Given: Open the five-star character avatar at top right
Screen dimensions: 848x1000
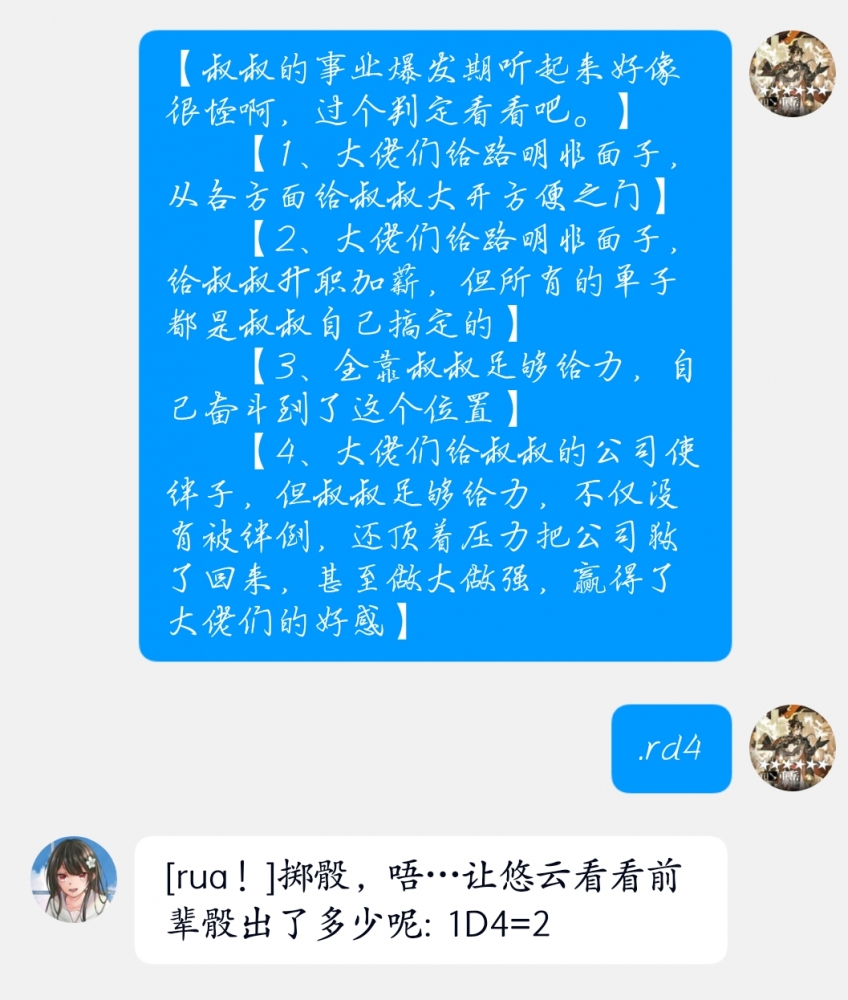Looking at the screenshot, I should (795, 73).
